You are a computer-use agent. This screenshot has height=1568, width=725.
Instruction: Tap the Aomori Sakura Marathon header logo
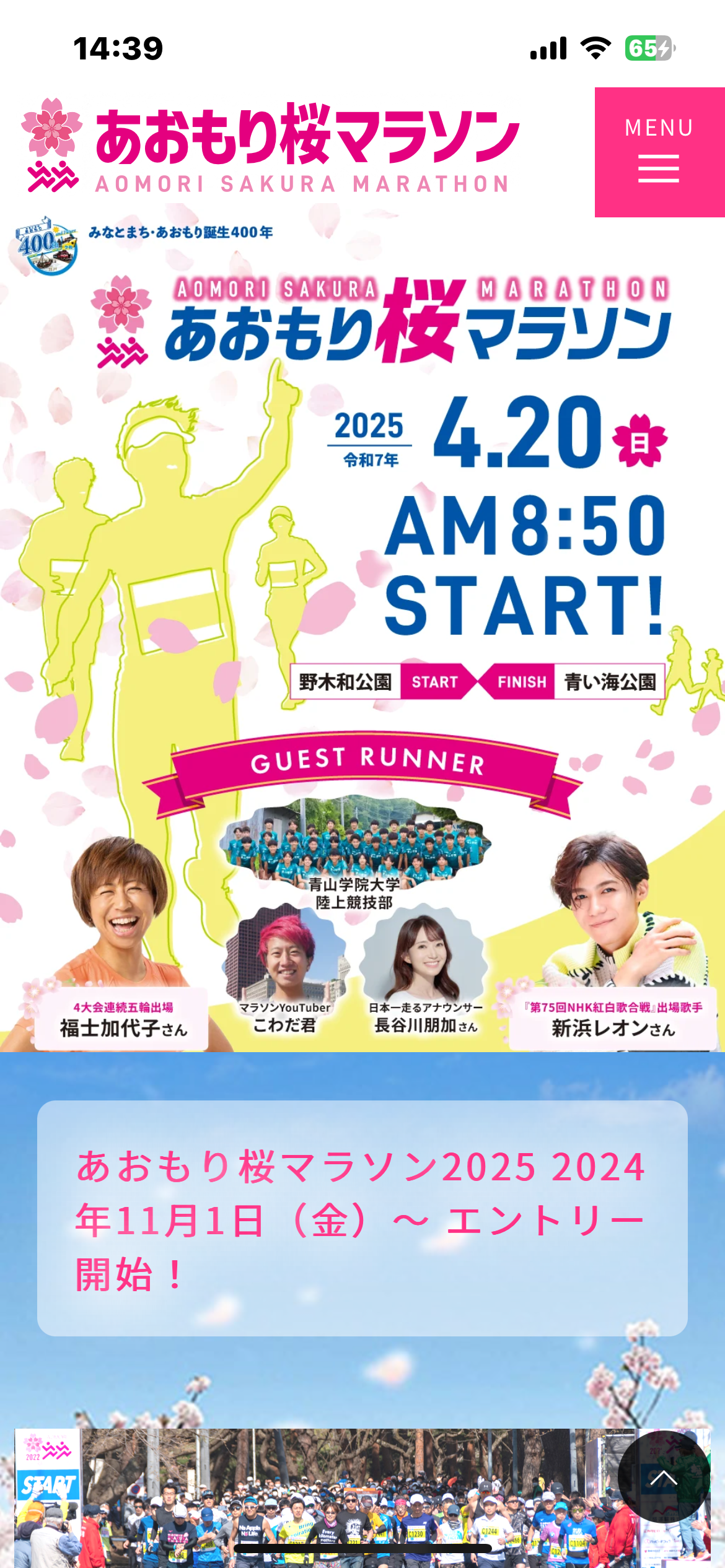270,147
